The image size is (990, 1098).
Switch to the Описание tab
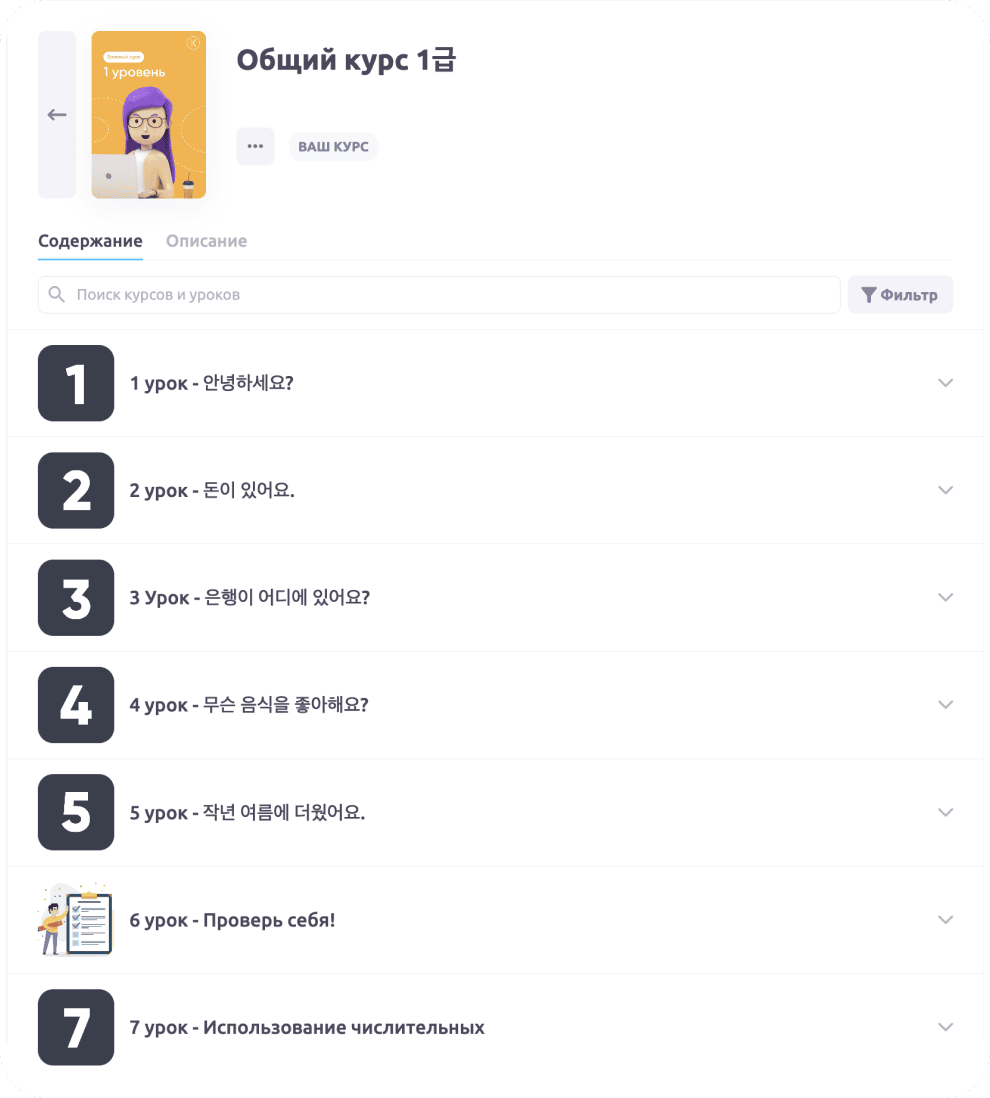coord(206,241)
